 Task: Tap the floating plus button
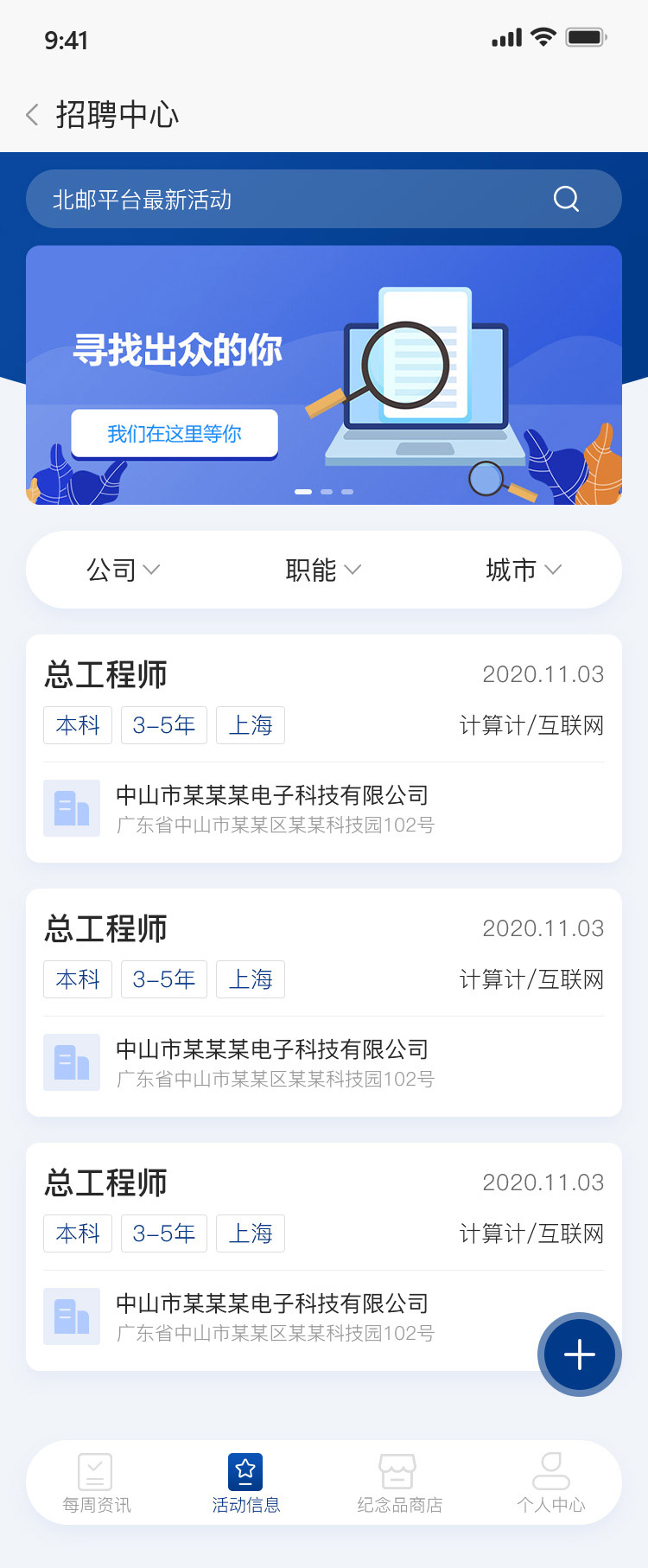pos(579,1354)
